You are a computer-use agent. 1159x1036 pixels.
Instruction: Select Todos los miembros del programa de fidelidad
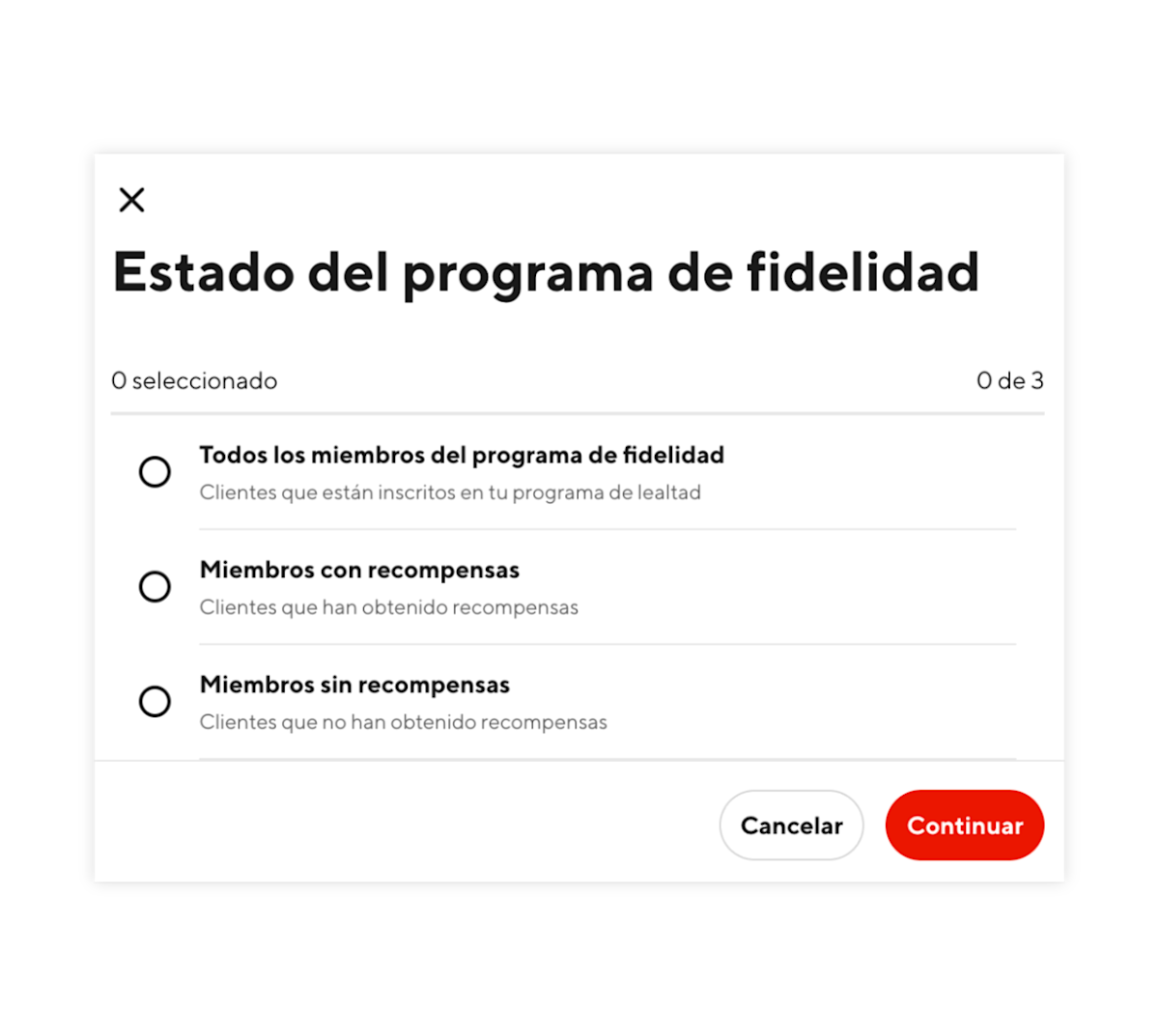pyautogui.click(x=155, y=472)
